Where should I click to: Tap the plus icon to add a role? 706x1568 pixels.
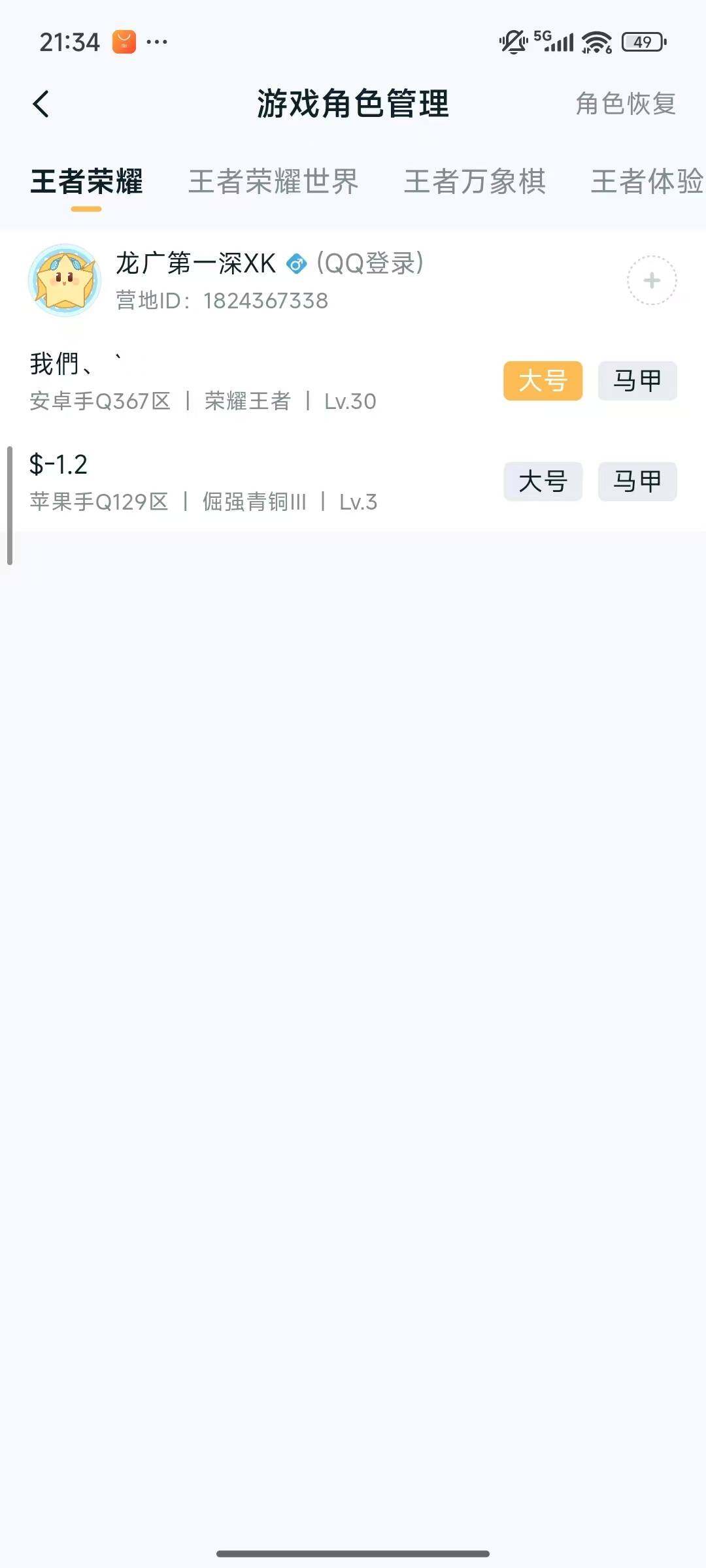pos(650,280)
